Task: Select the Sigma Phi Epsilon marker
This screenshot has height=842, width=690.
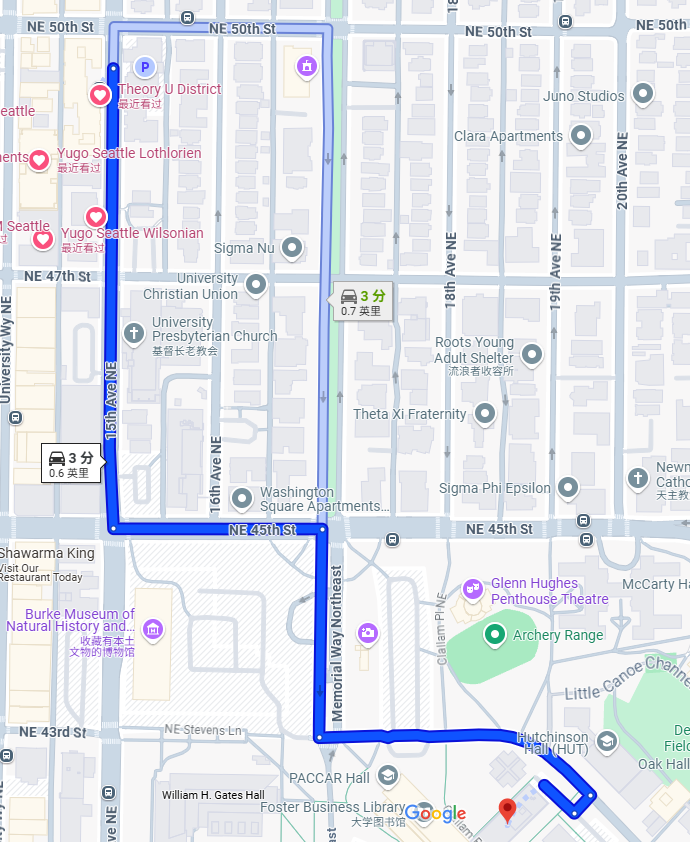Action: click(x=568, y=488)
